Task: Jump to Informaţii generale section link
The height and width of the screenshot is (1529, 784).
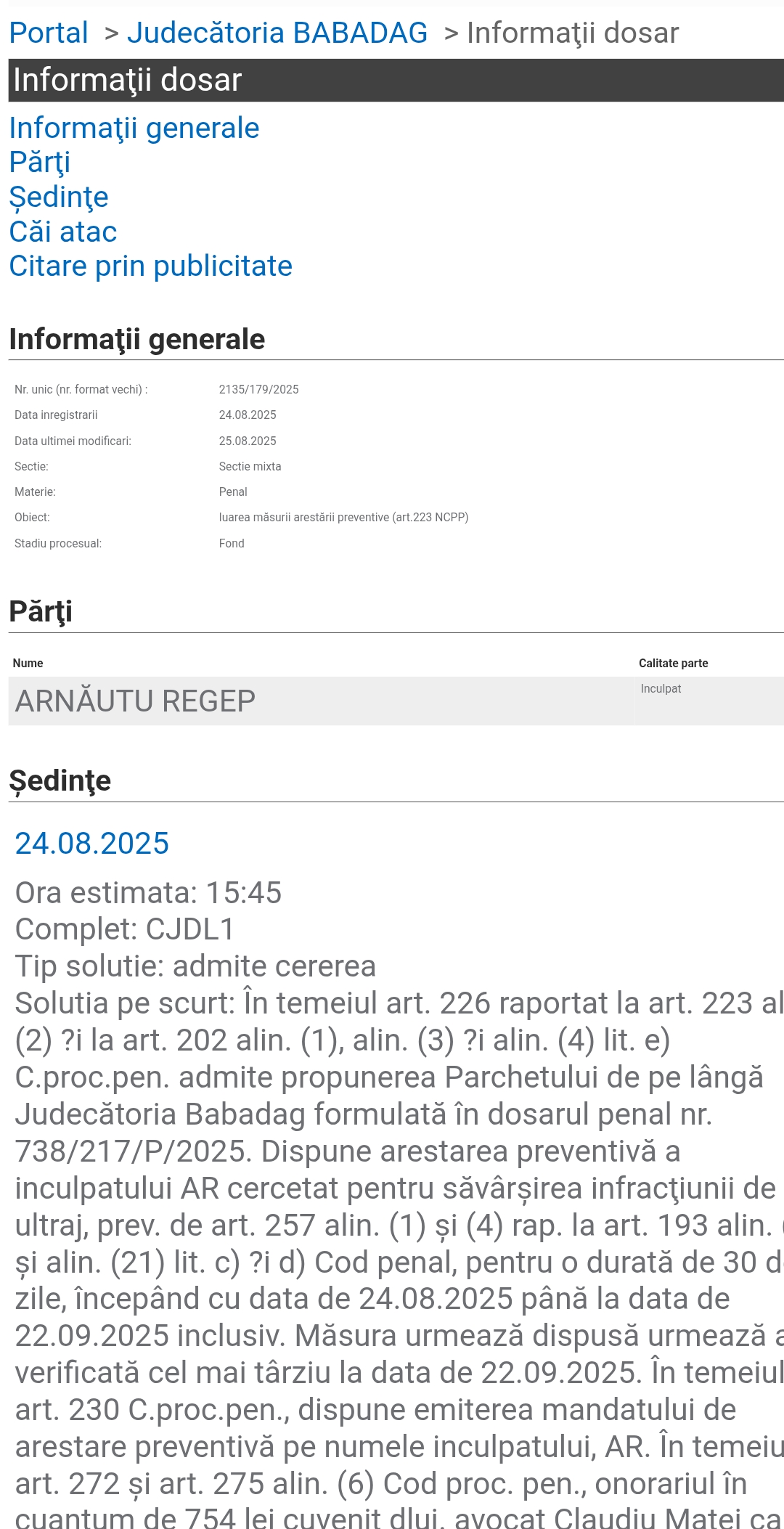Action: point(134,129)
